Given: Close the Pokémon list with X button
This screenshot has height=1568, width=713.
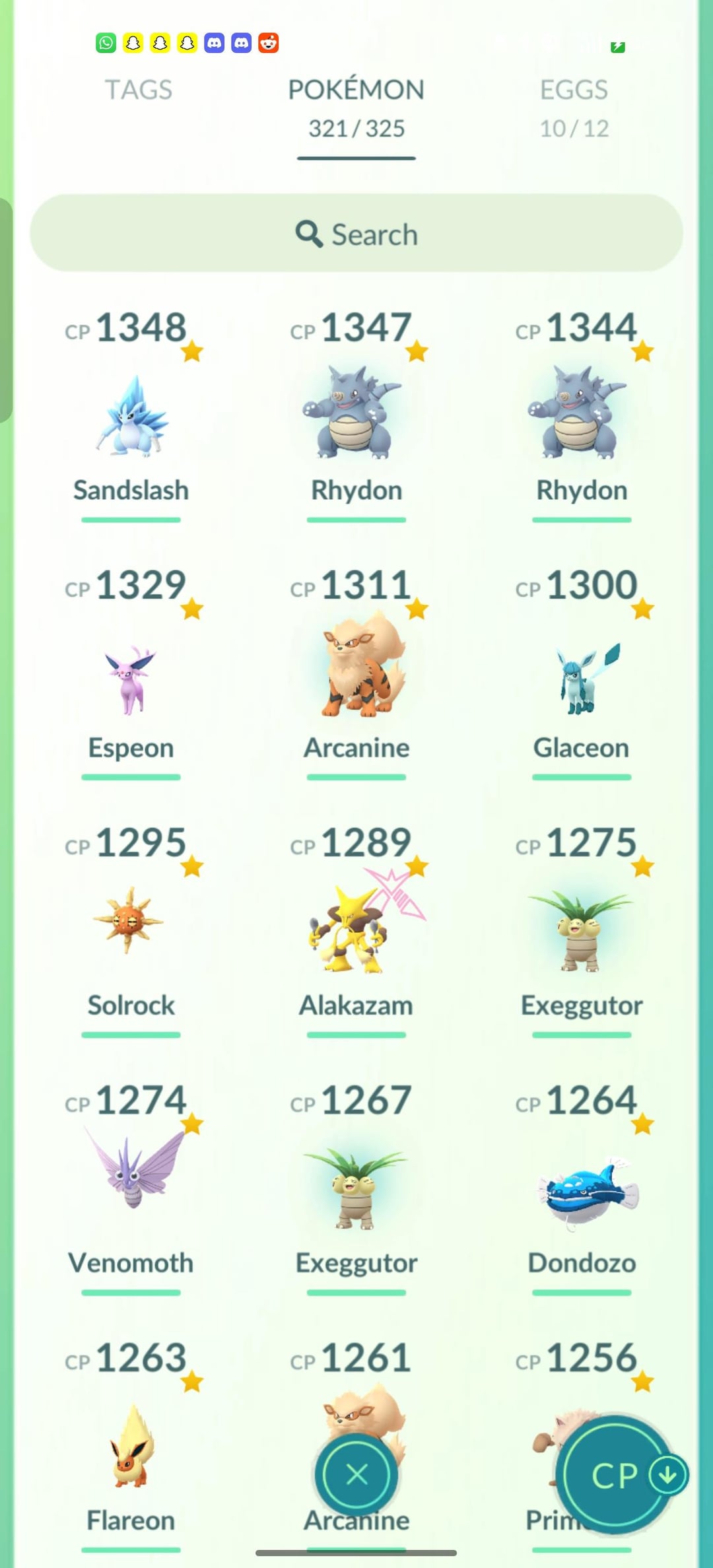Looking at the screenshot, I should [356, 1474].
